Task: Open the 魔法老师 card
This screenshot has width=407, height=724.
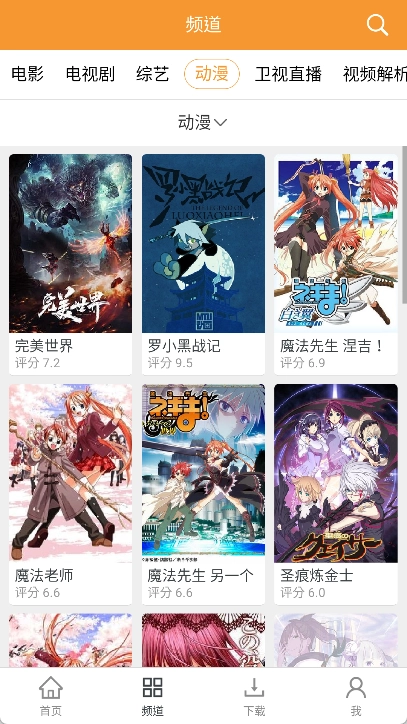Action: click(x=70, y=494)
